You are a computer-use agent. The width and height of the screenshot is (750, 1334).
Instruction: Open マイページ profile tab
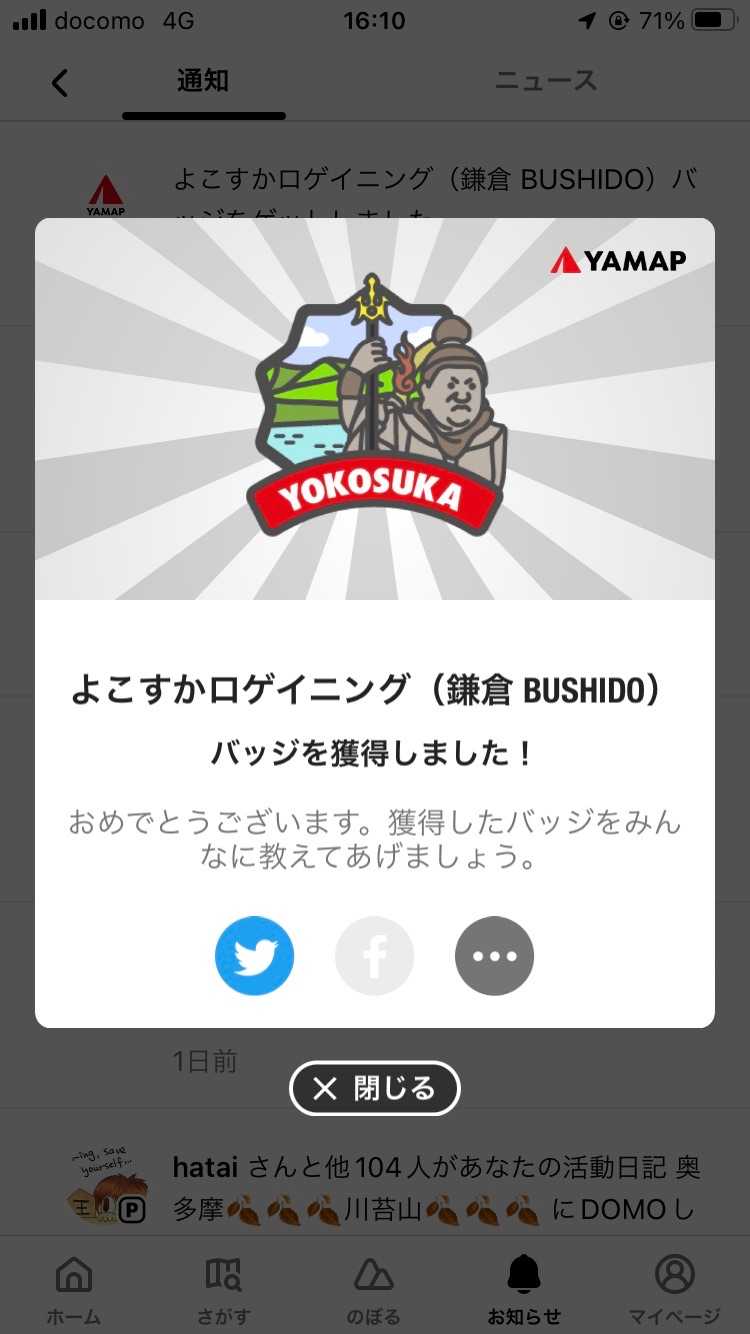674,1288
